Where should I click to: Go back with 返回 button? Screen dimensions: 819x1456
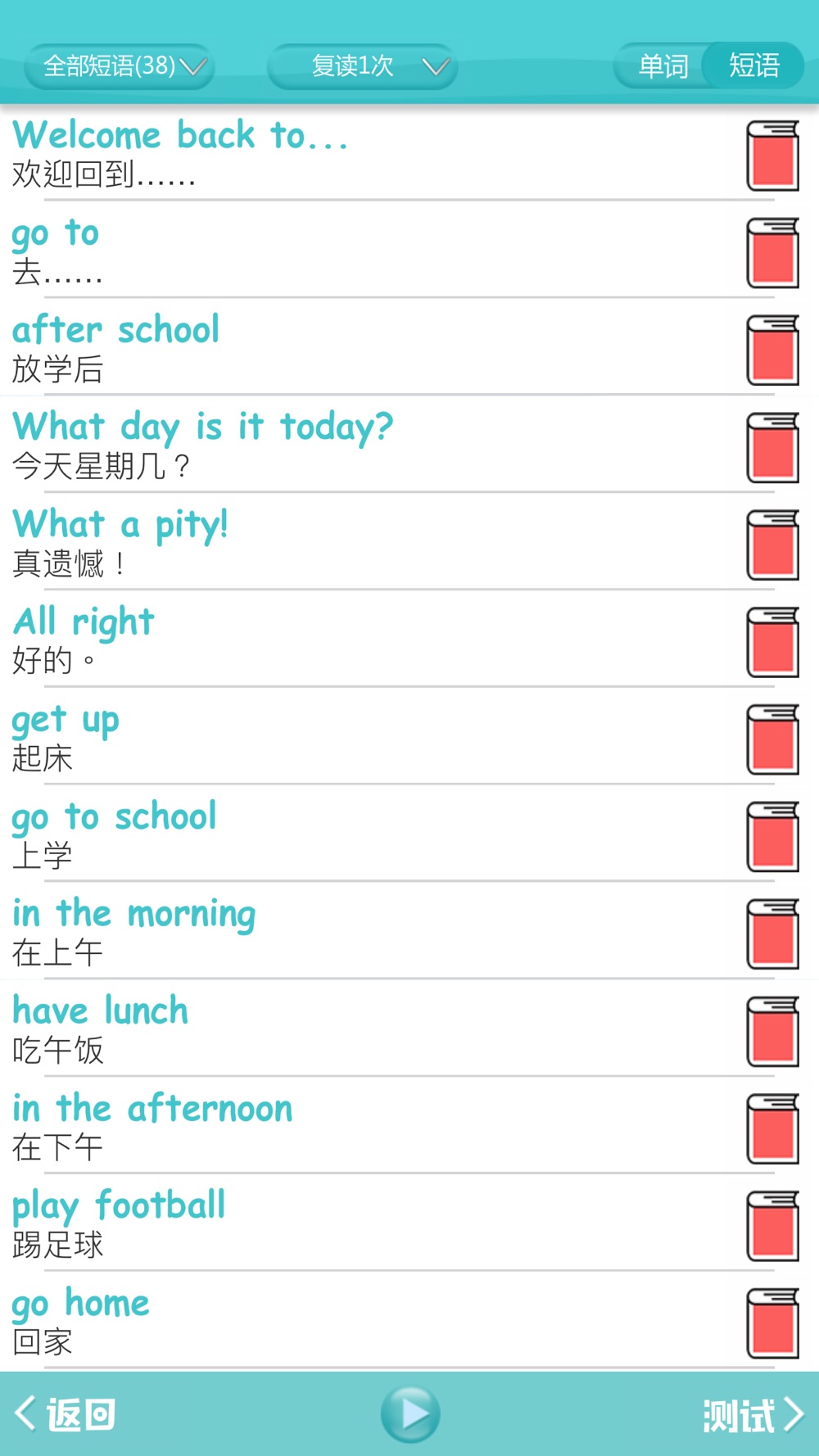(x=66, y=1414)
